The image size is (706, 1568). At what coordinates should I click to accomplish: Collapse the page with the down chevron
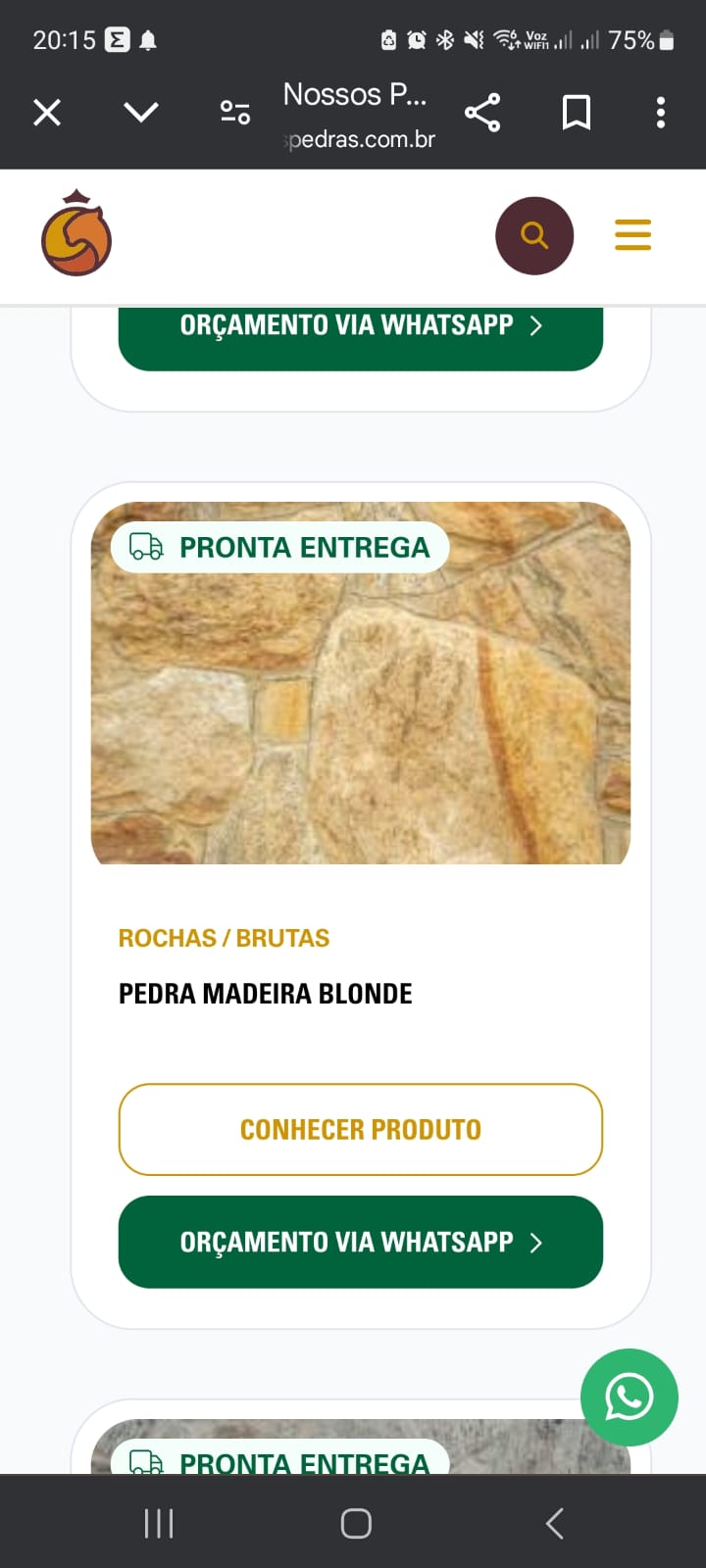pos(139,112)
